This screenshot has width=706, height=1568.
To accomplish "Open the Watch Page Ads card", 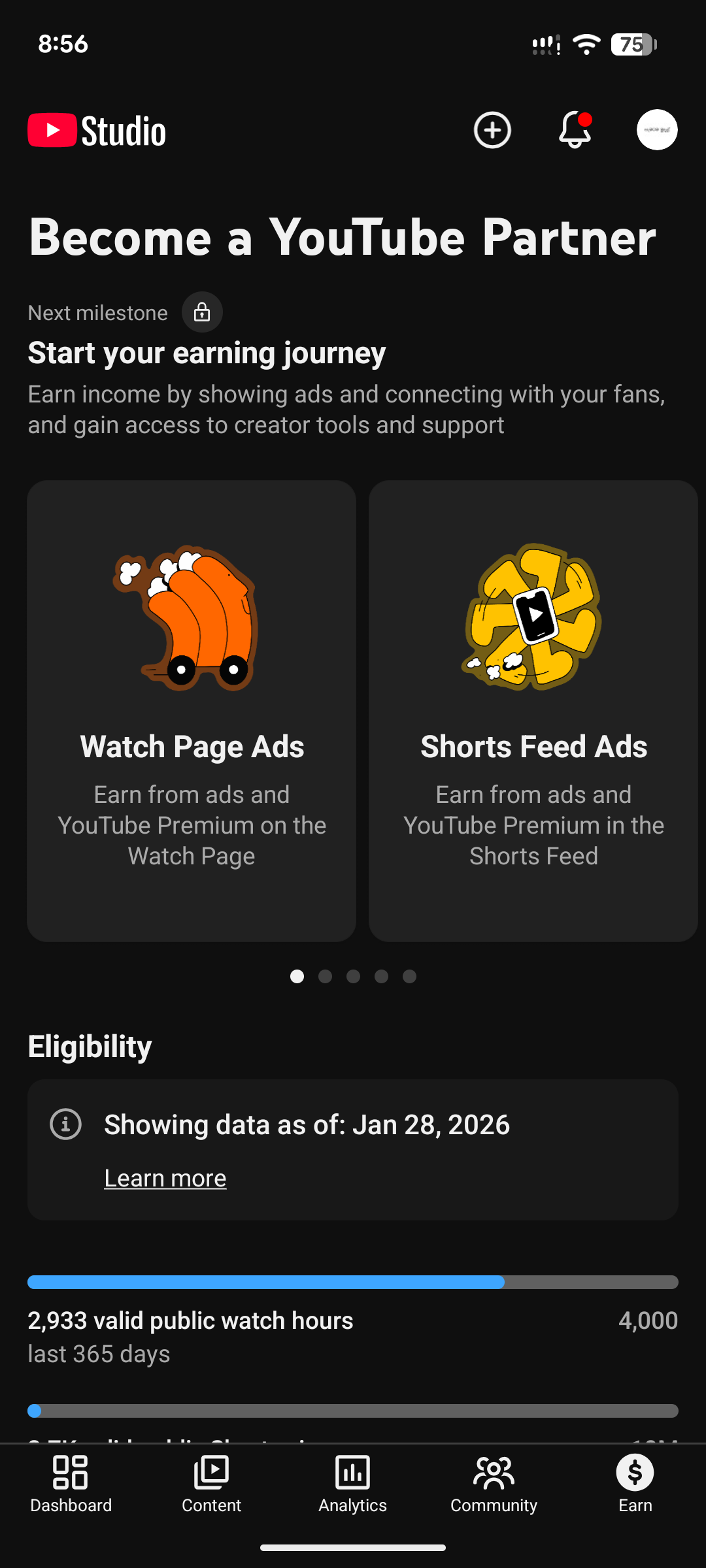I will point(192,711).
